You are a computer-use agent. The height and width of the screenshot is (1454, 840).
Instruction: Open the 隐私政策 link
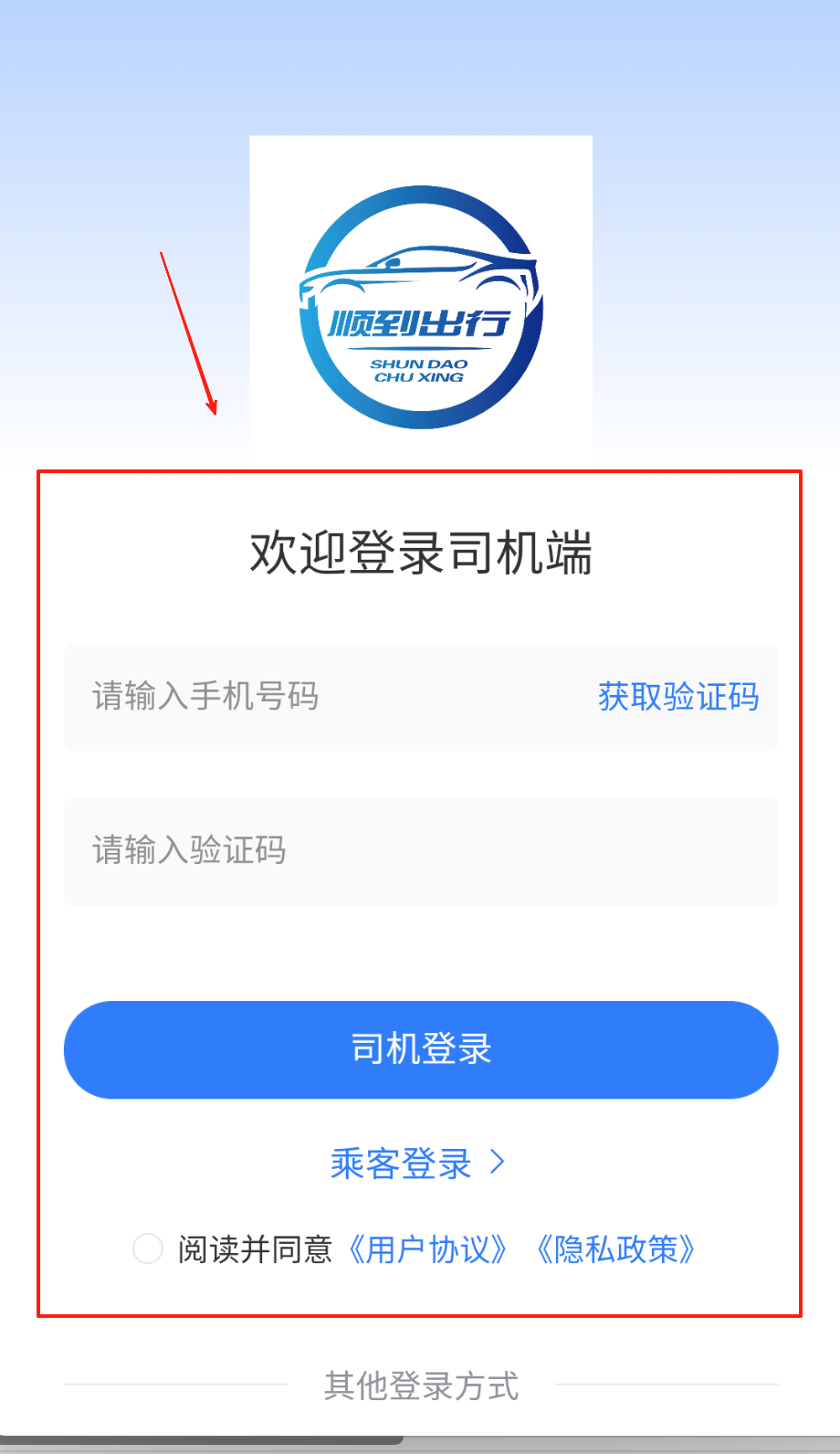point(615,1249)
